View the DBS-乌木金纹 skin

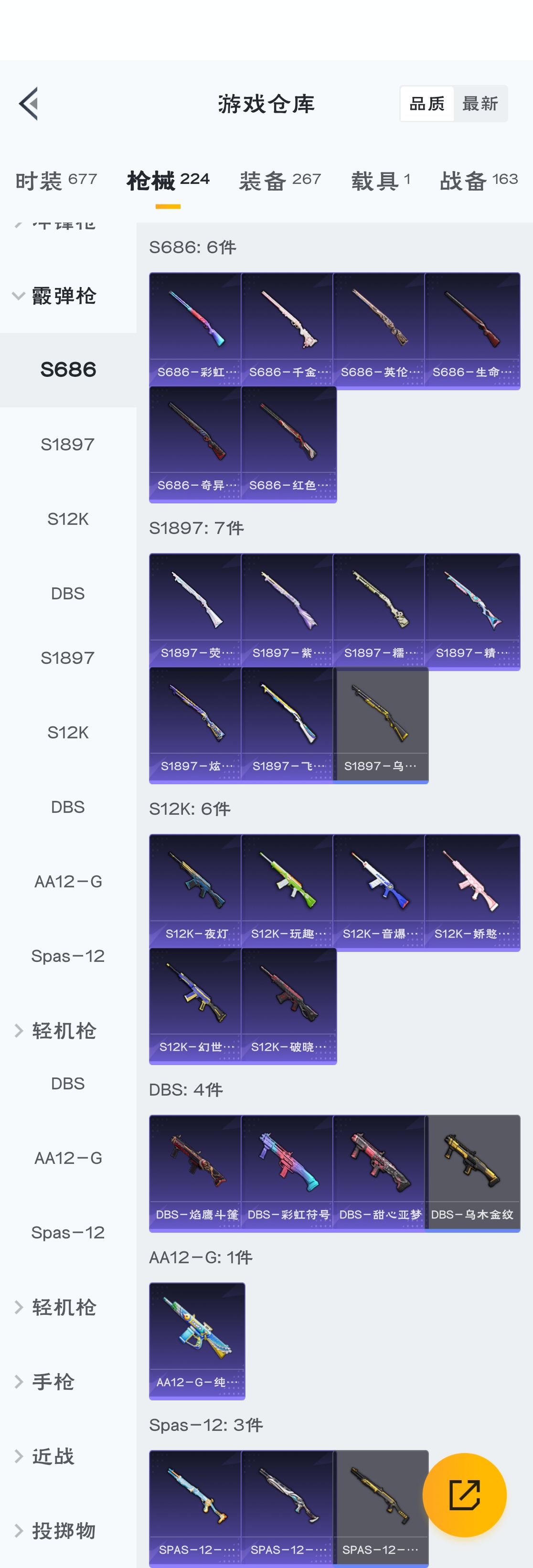click(472, 1172)
